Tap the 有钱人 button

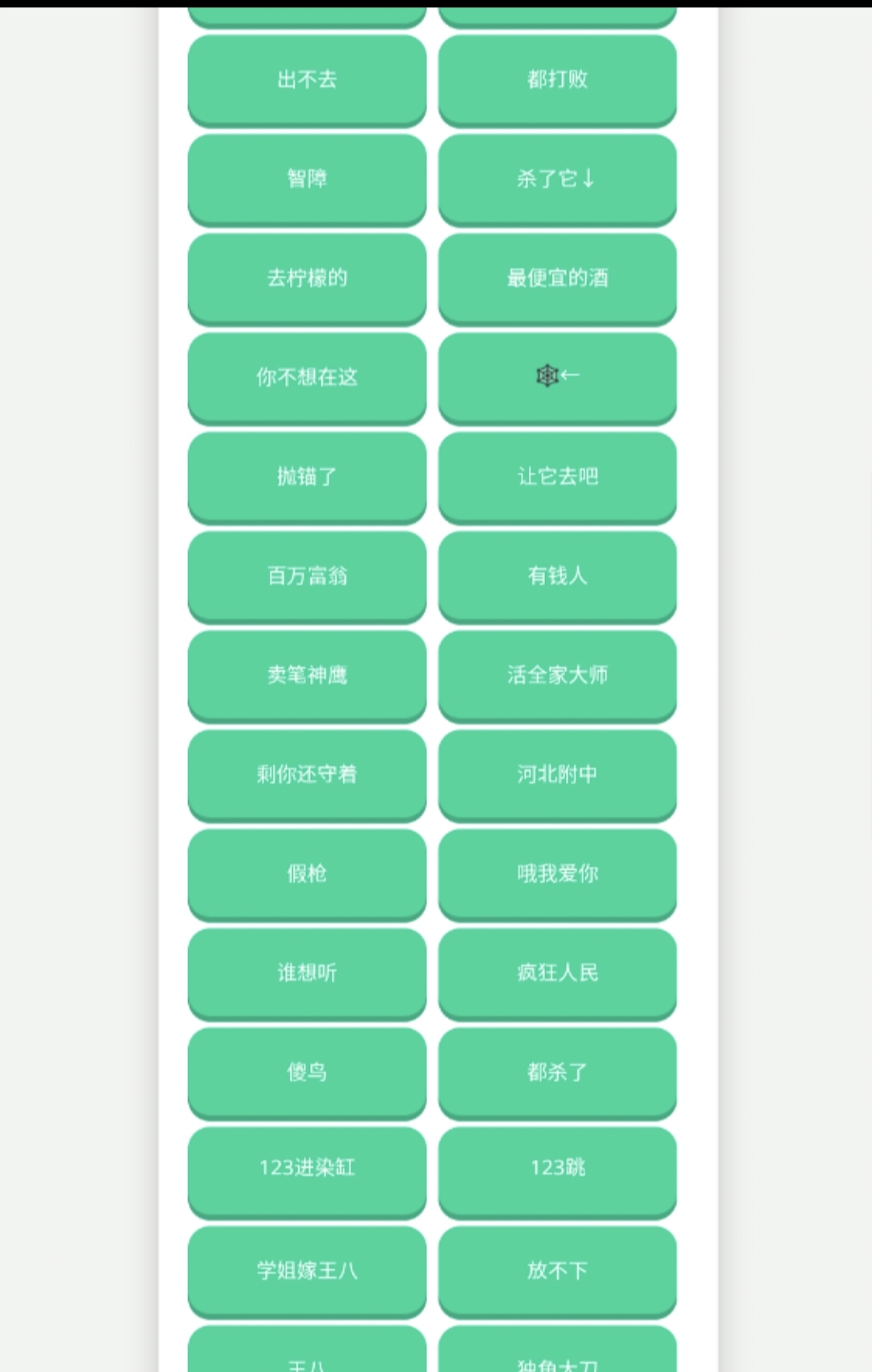[557, 575]
